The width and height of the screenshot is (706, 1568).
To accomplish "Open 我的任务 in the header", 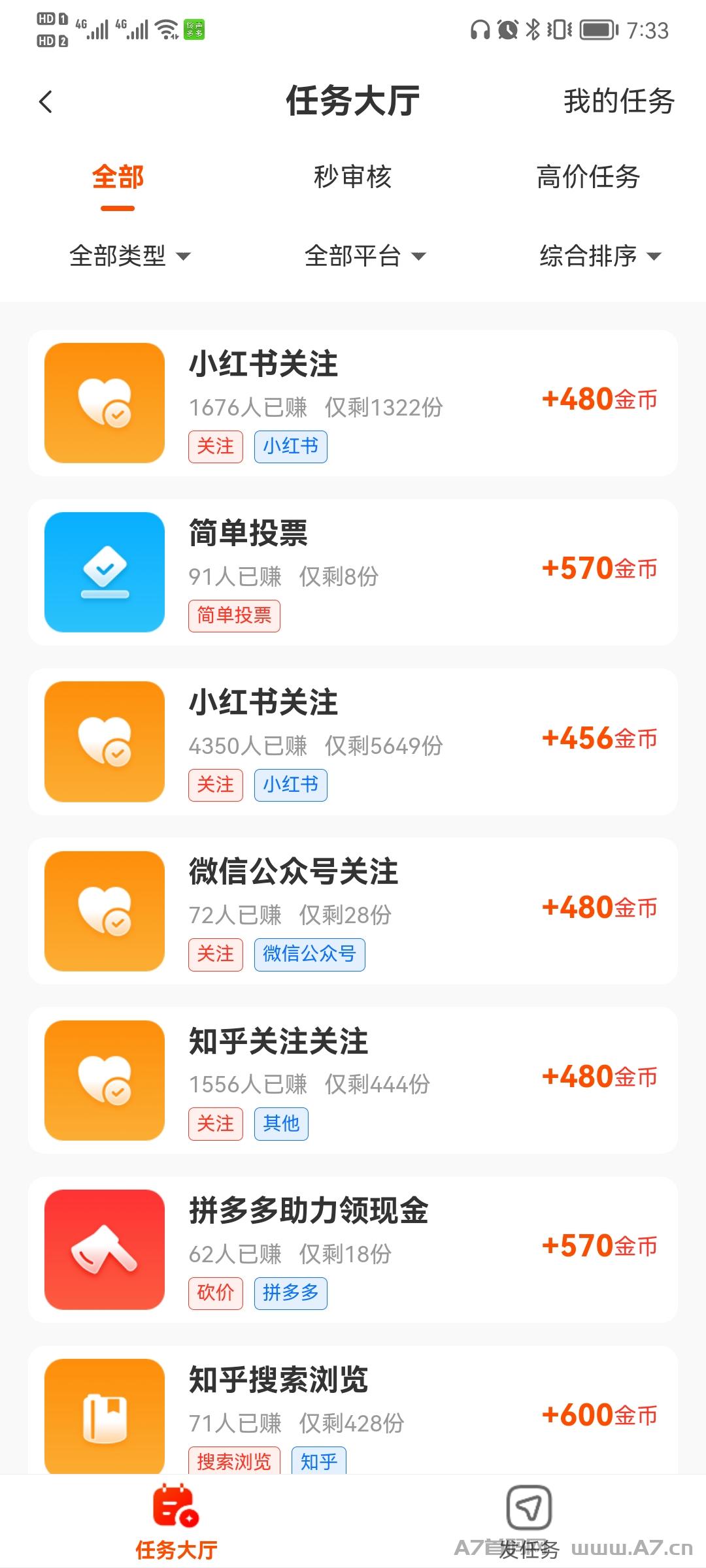I will click(618, 101).
